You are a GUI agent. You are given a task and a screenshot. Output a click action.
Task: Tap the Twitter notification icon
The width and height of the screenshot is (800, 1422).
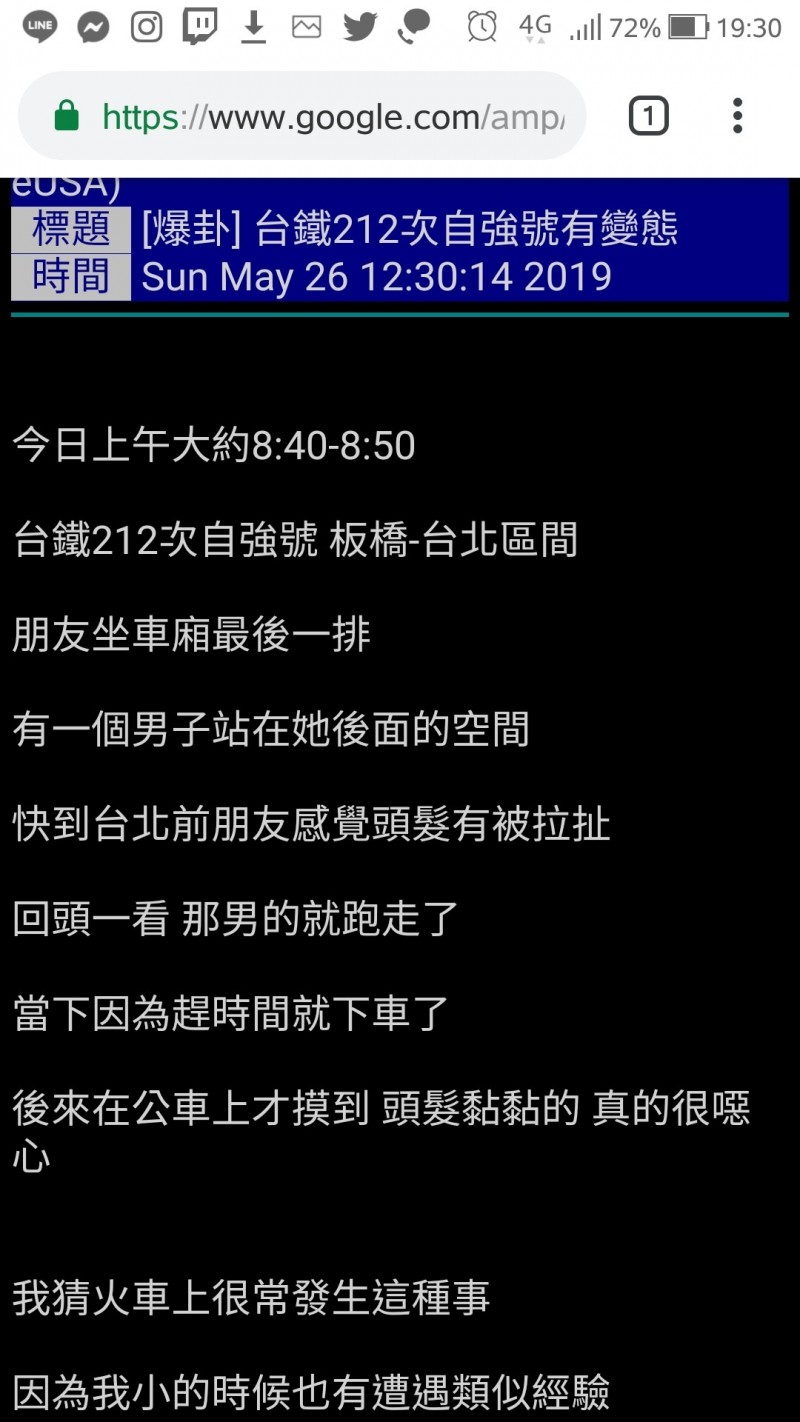coord(360,27)
